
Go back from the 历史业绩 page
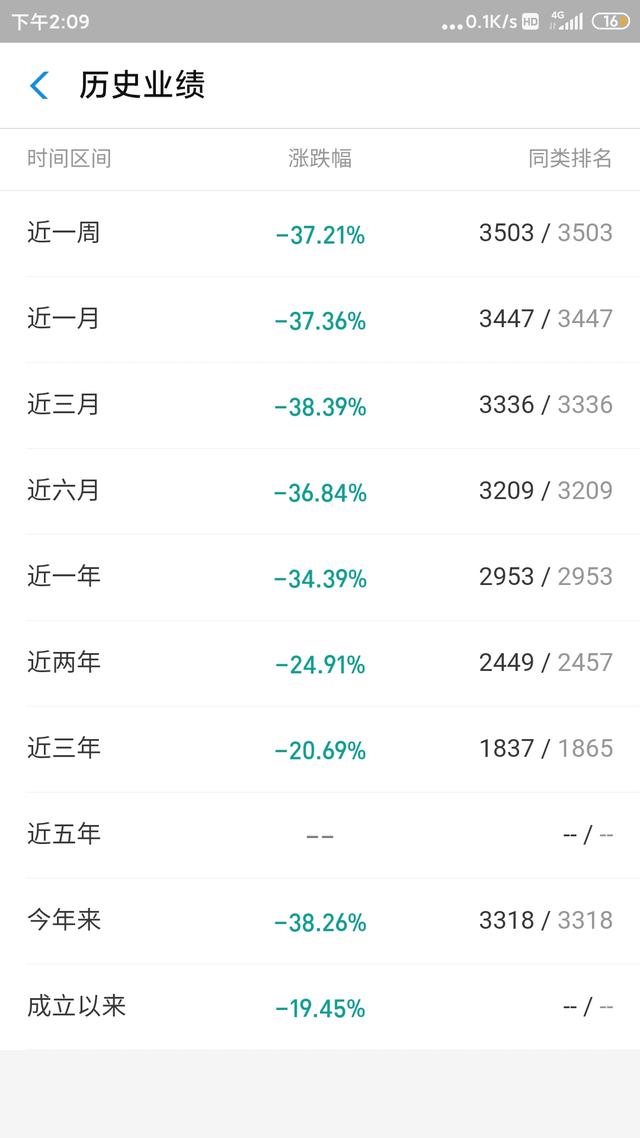39,86
